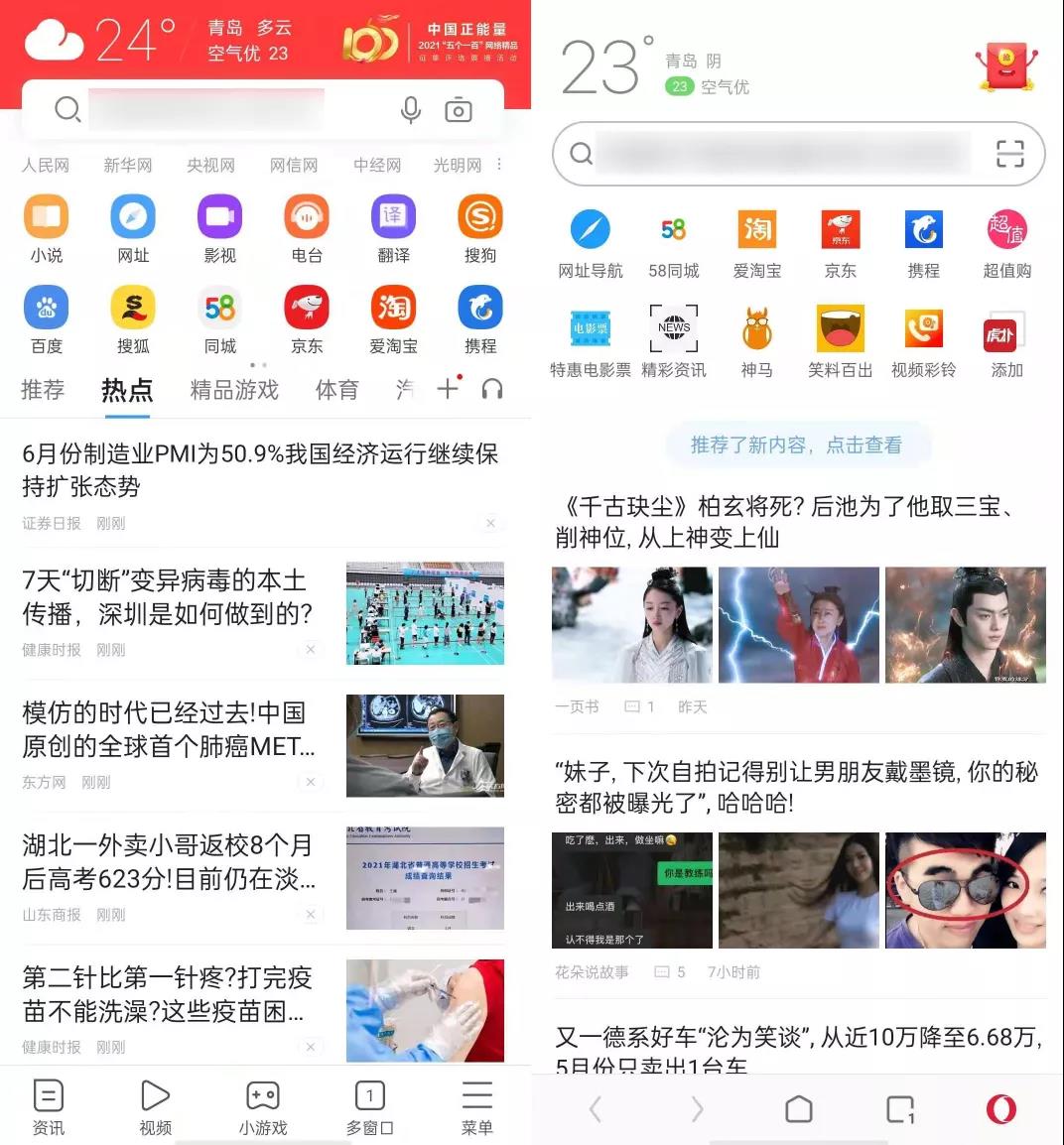Tap the microphone voice search icon
1064x1145 pixels.
pyautogui.click(x=410, y=110)
